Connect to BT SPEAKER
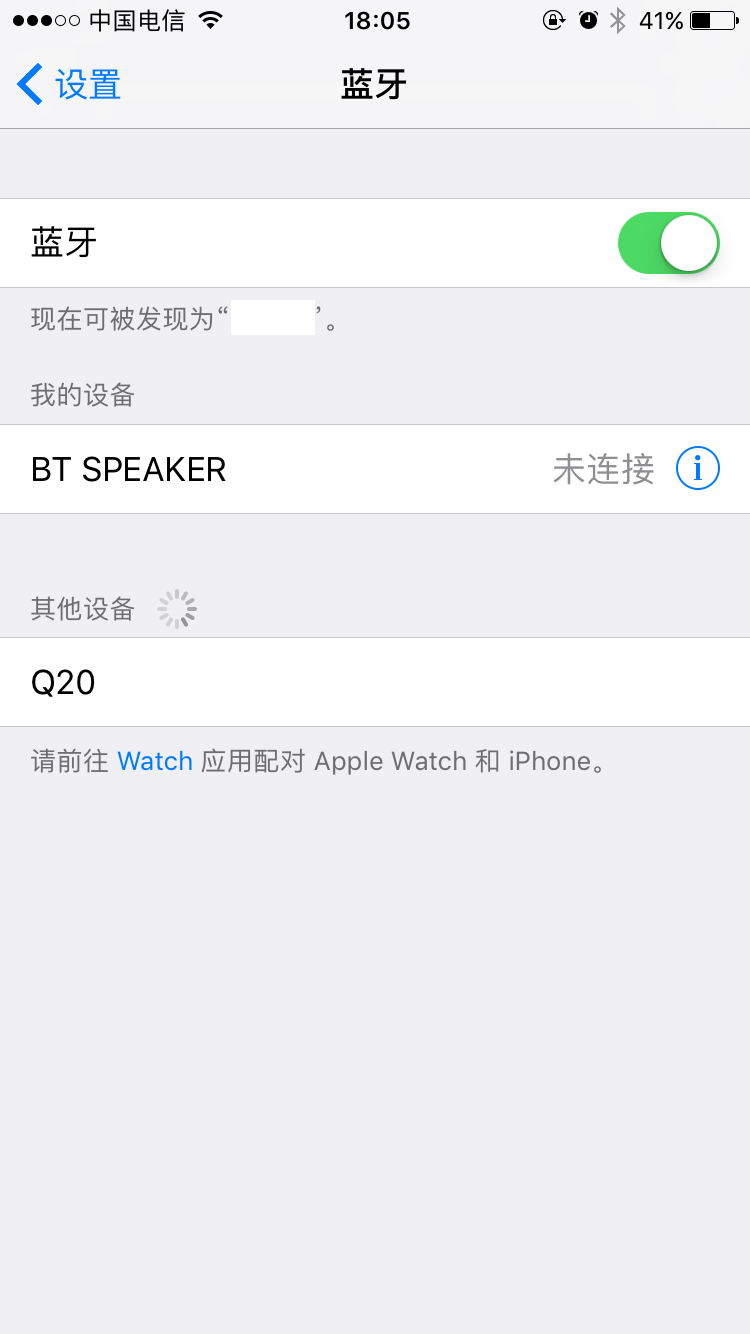Image resolution: width=750 pixels, height=1334 pixels. [375, 469]
